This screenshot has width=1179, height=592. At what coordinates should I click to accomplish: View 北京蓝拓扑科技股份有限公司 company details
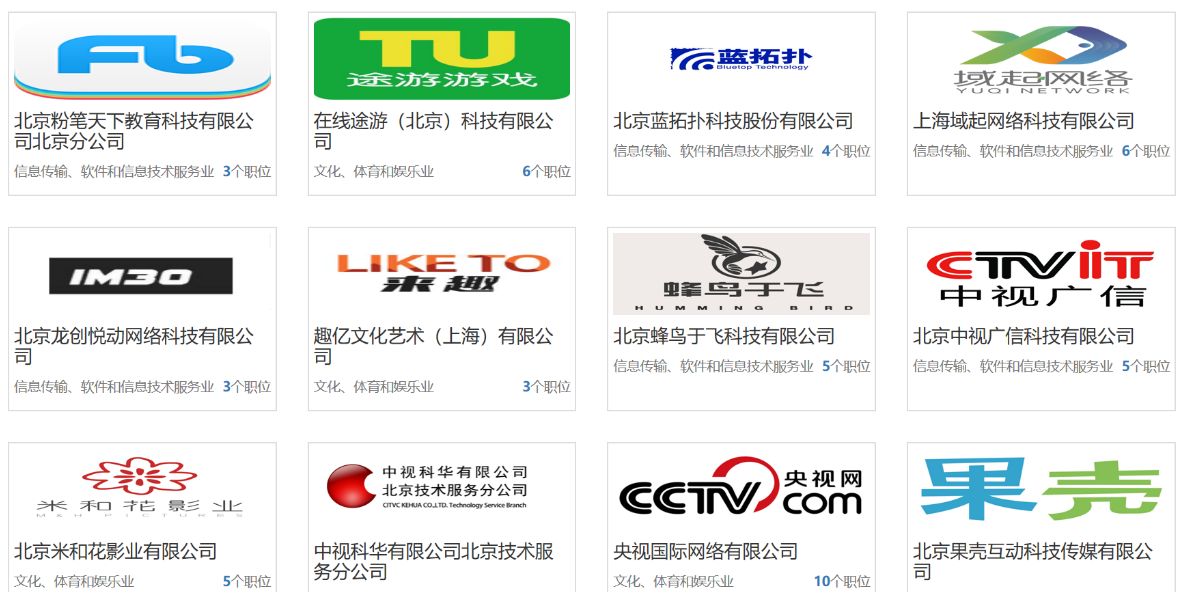click(x=733, y=121)
